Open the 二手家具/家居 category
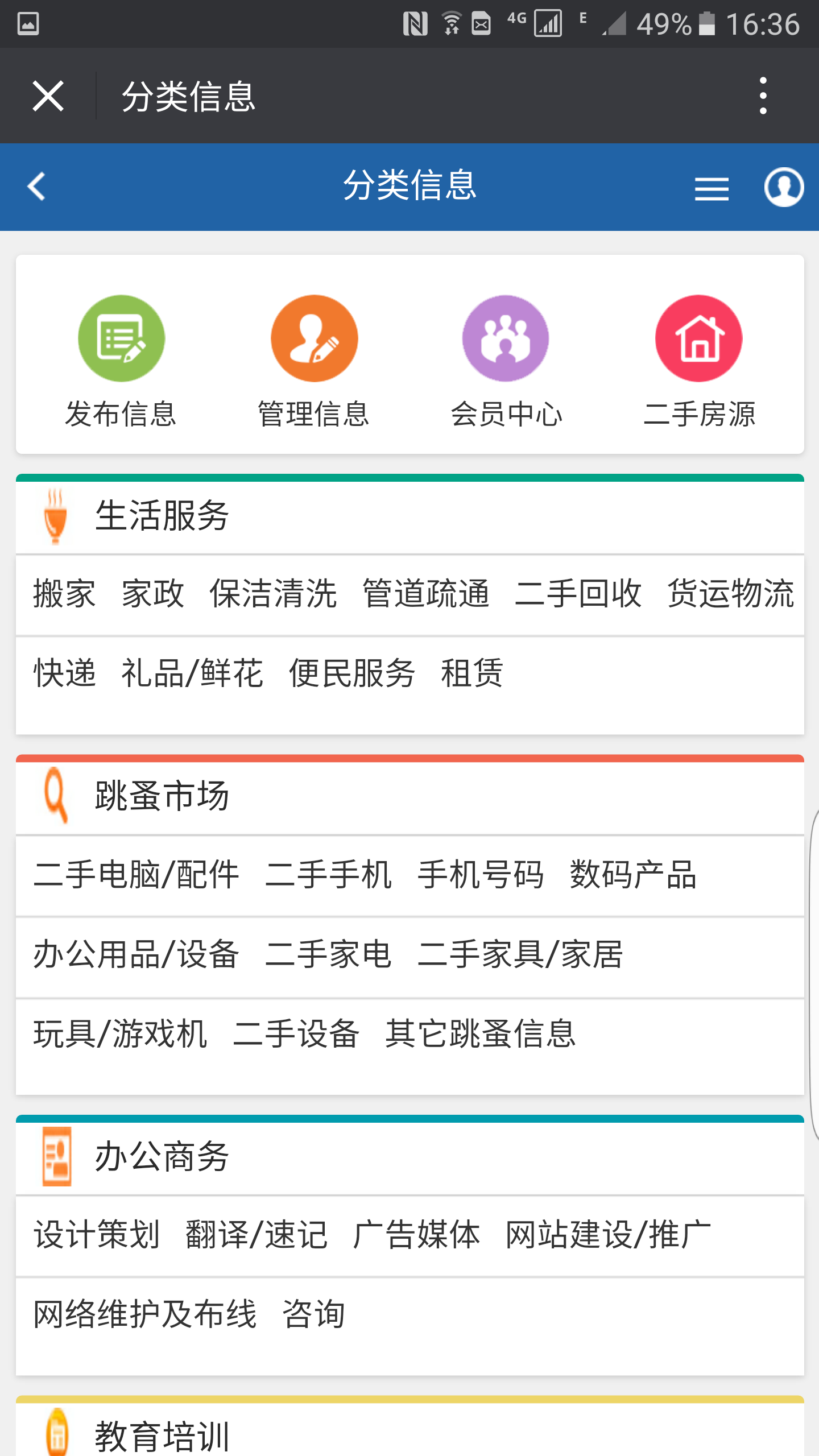 520,954
